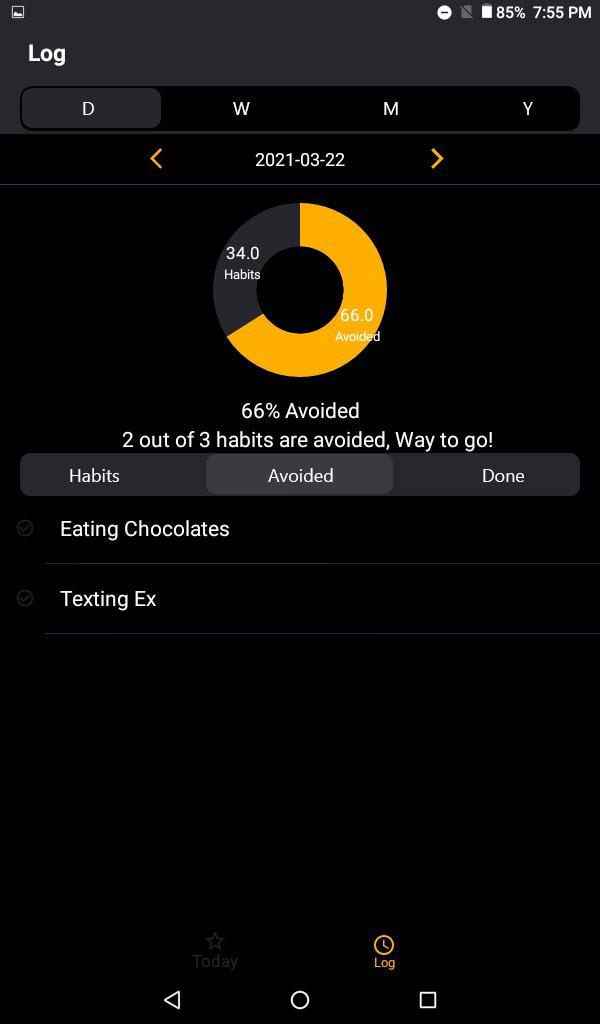Switch to the yearly Y view

pos(527,109)
